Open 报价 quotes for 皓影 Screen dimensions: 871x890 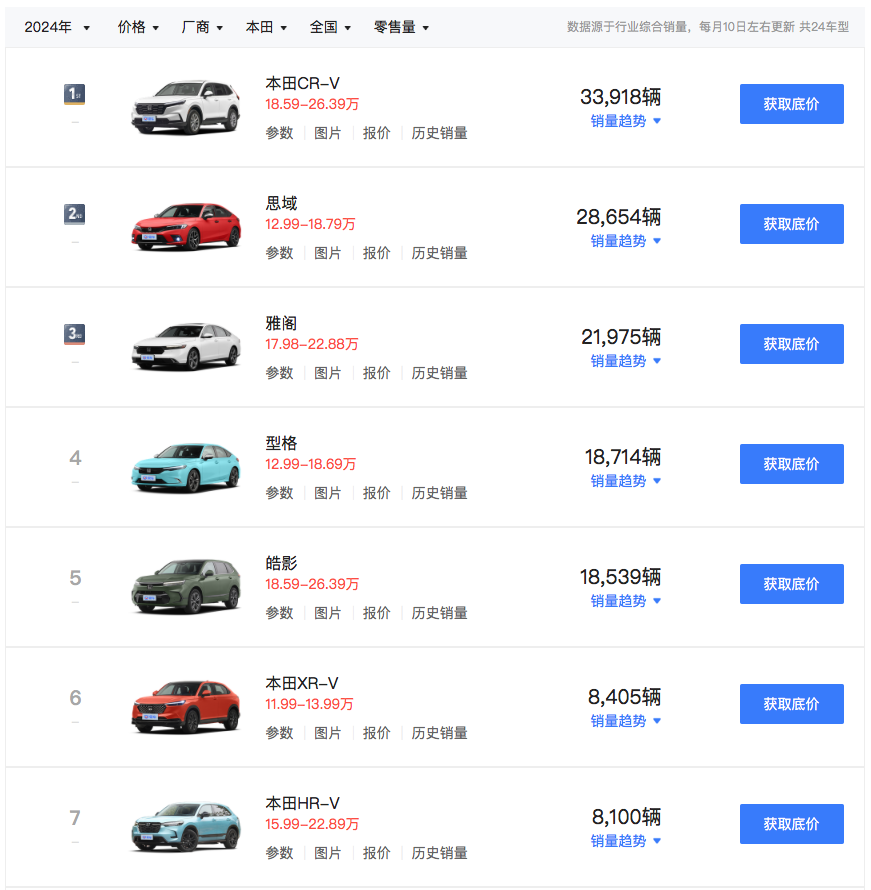coord(377,613)
